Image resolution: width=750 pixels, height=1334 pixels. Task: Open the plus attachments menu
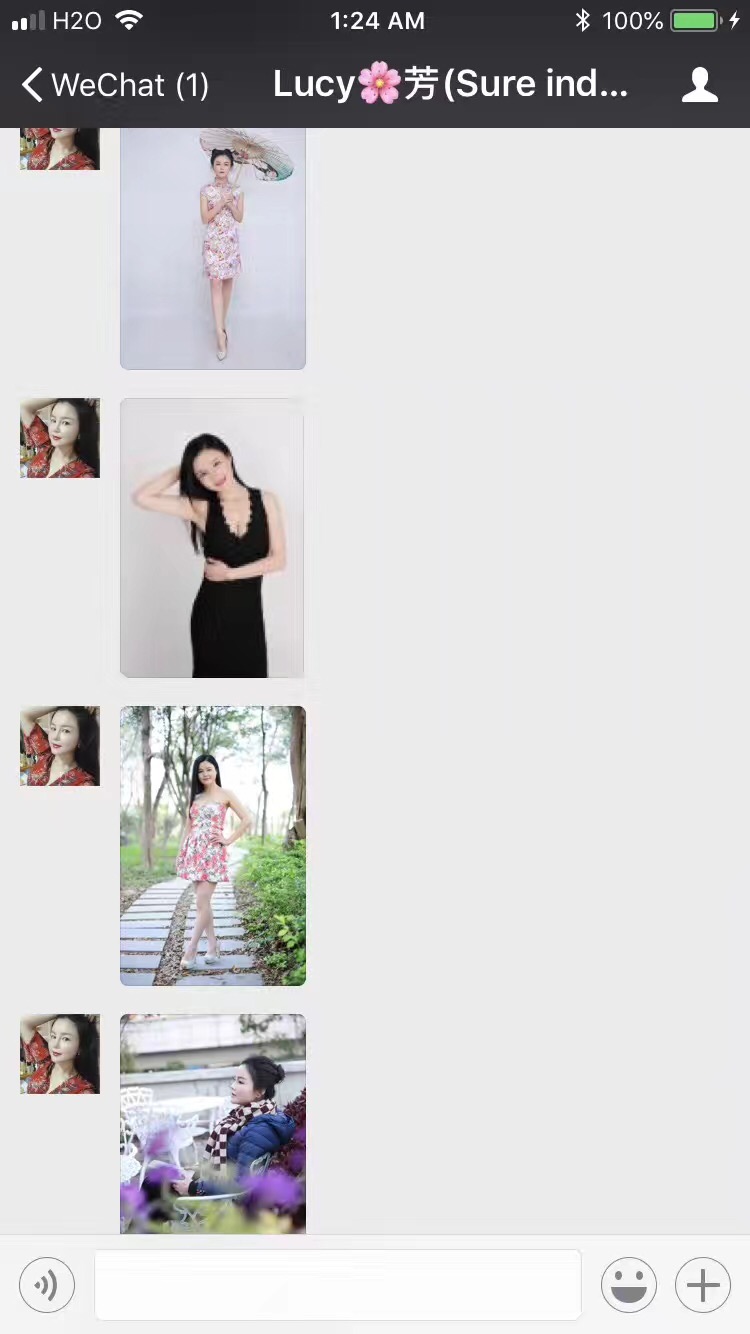[x=703, y=1284]
